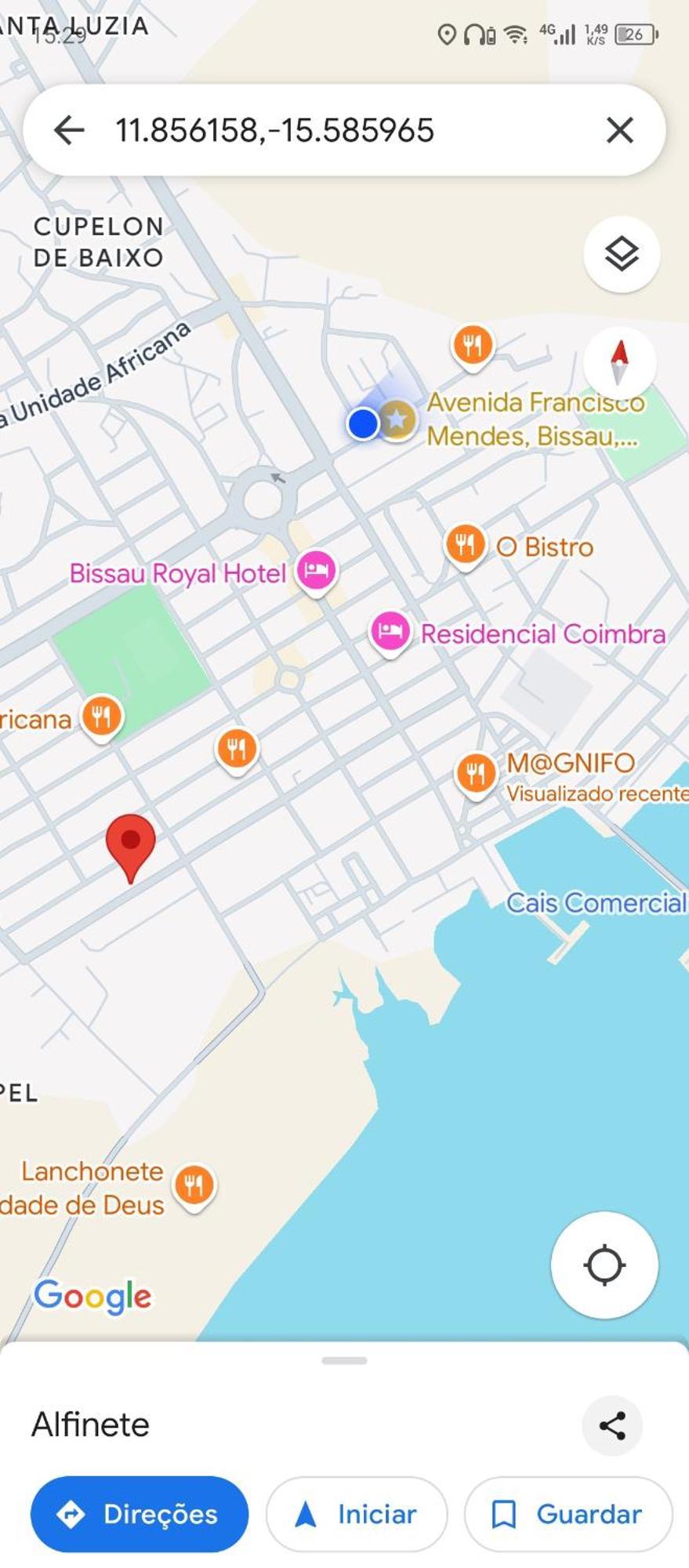Save the pin with Guardar

tap(568, 1514)
